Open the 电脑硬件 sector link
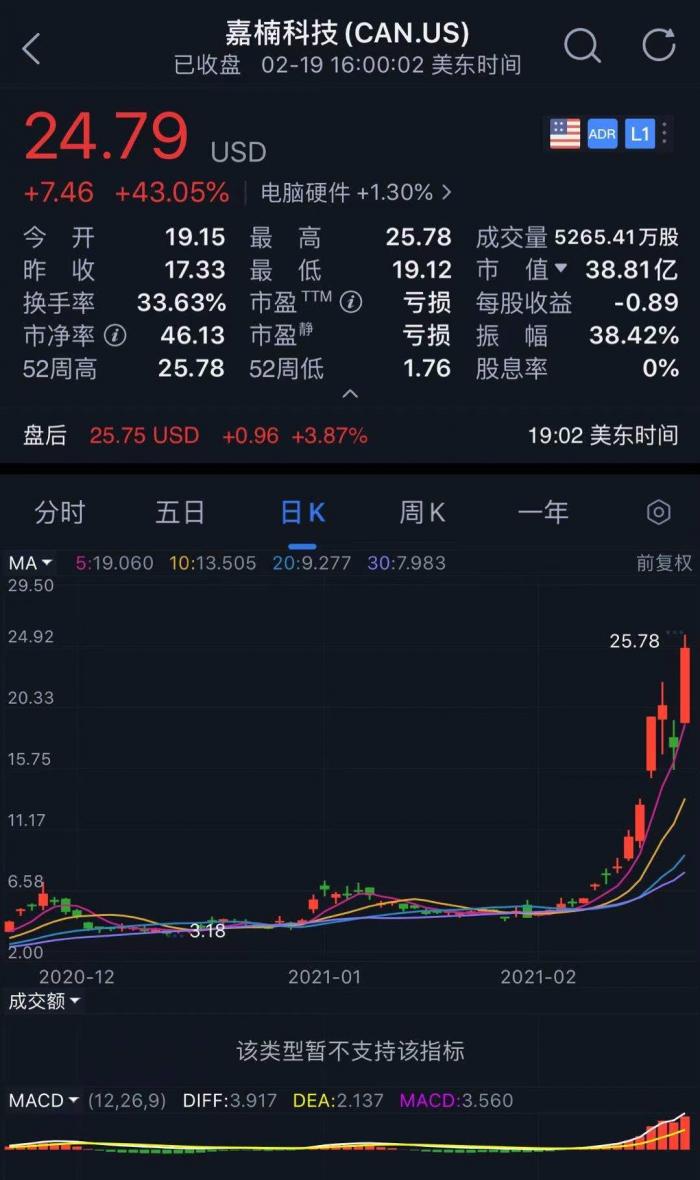The width and height of the screenshot is (700, 1180). [356, 192]
